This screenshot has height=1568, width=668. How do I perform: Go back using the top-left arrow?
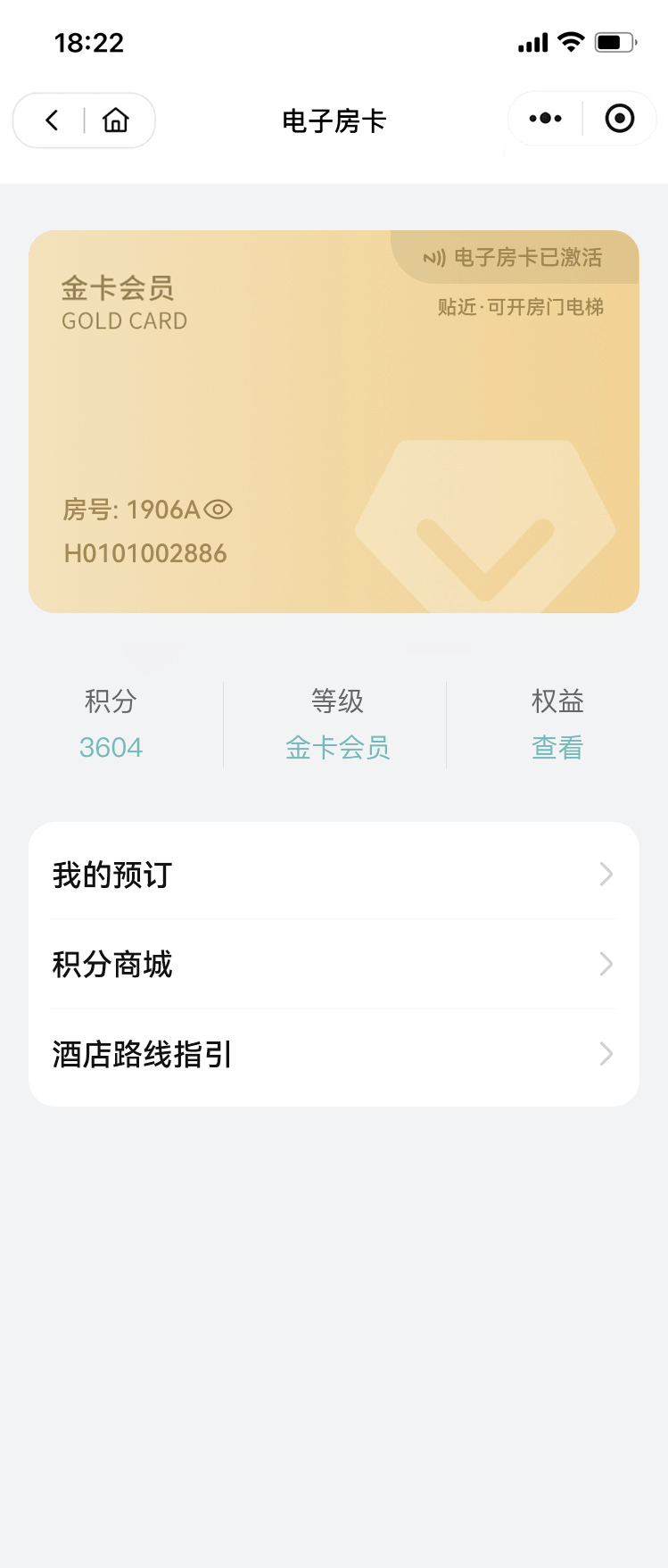click(x=52, y=120)
